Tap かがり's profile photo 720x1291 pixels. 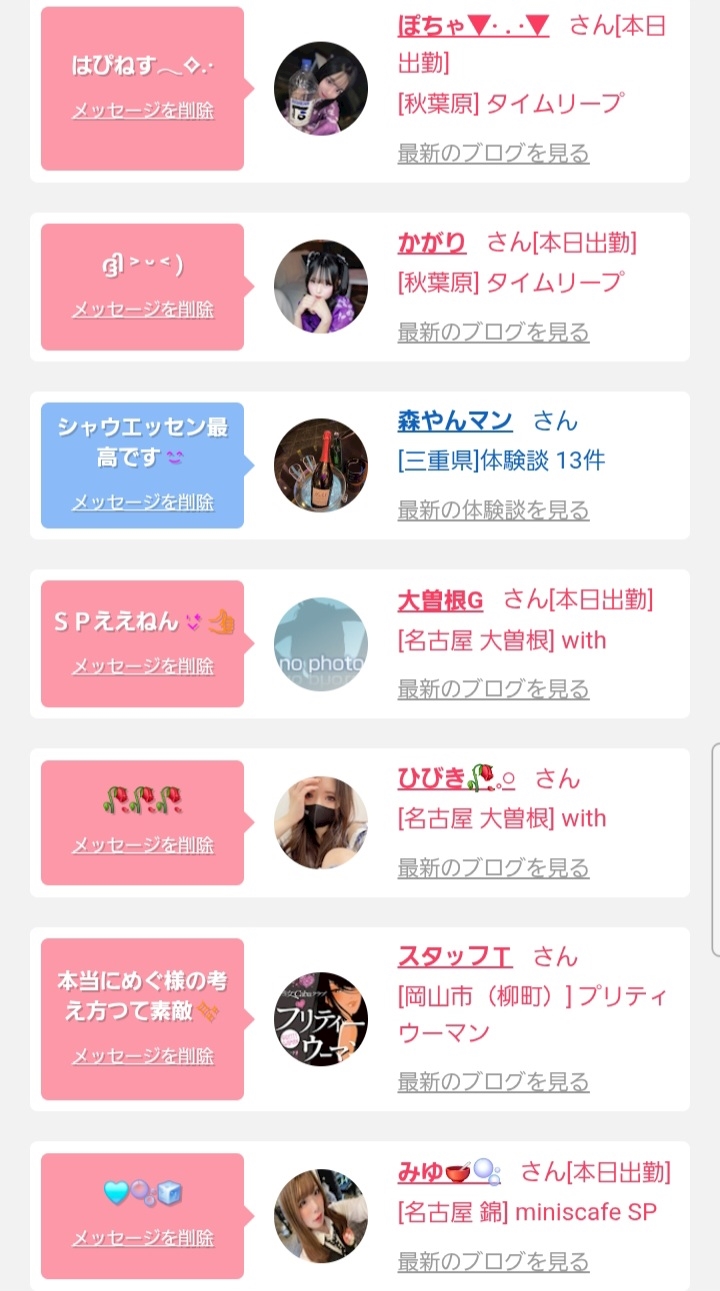click(321, 287)
